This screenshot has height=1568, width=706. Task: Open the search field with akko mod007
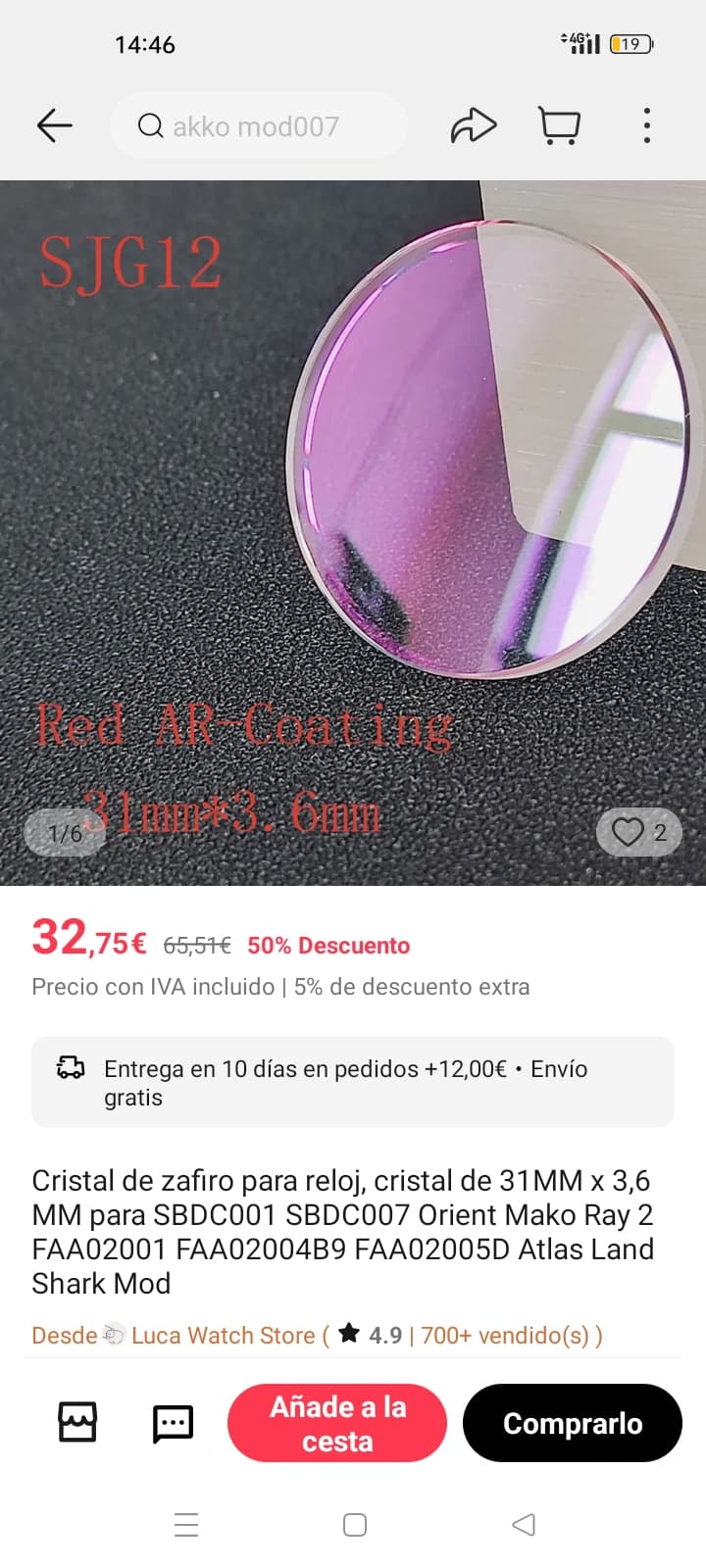[x=259, y=126]
